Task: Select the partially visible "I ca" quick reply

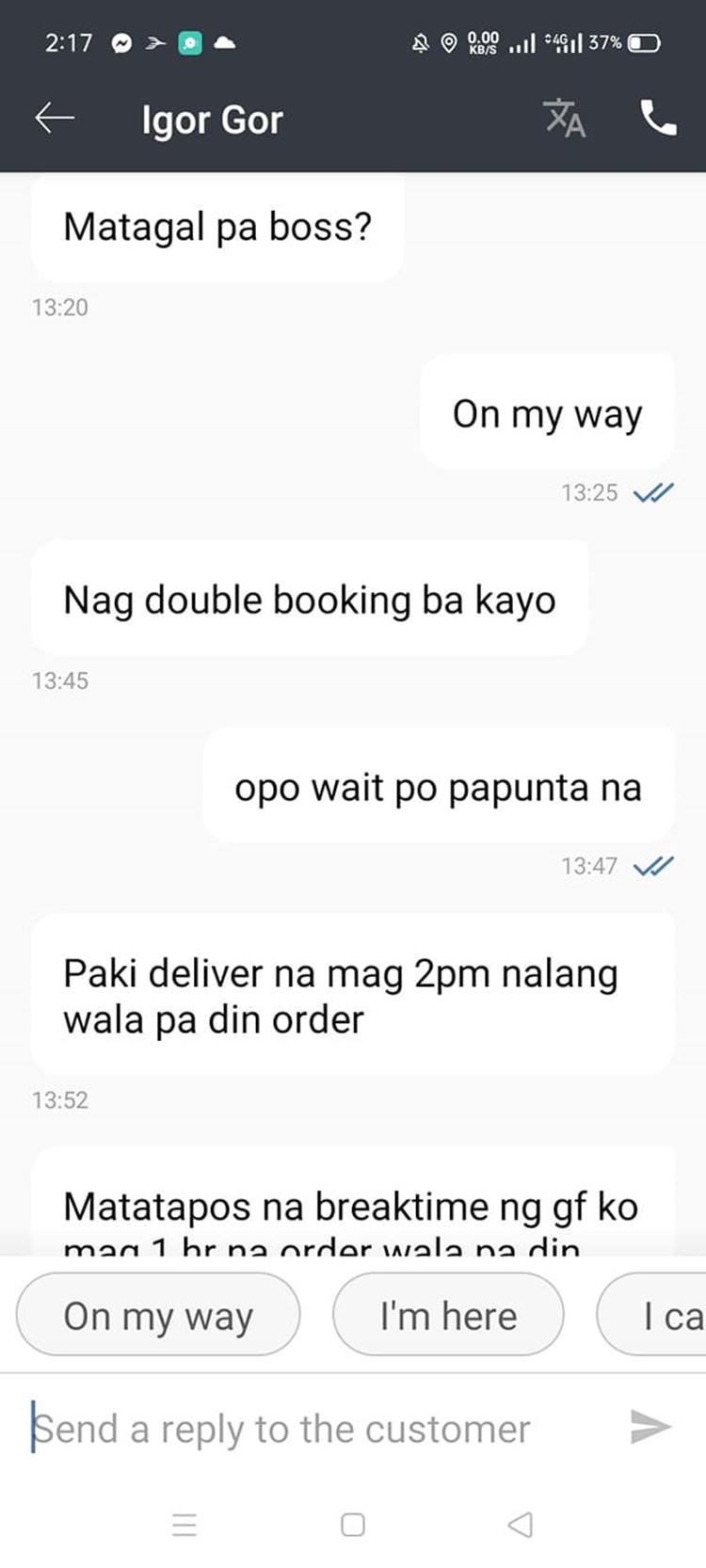Action: (651, 1315)
